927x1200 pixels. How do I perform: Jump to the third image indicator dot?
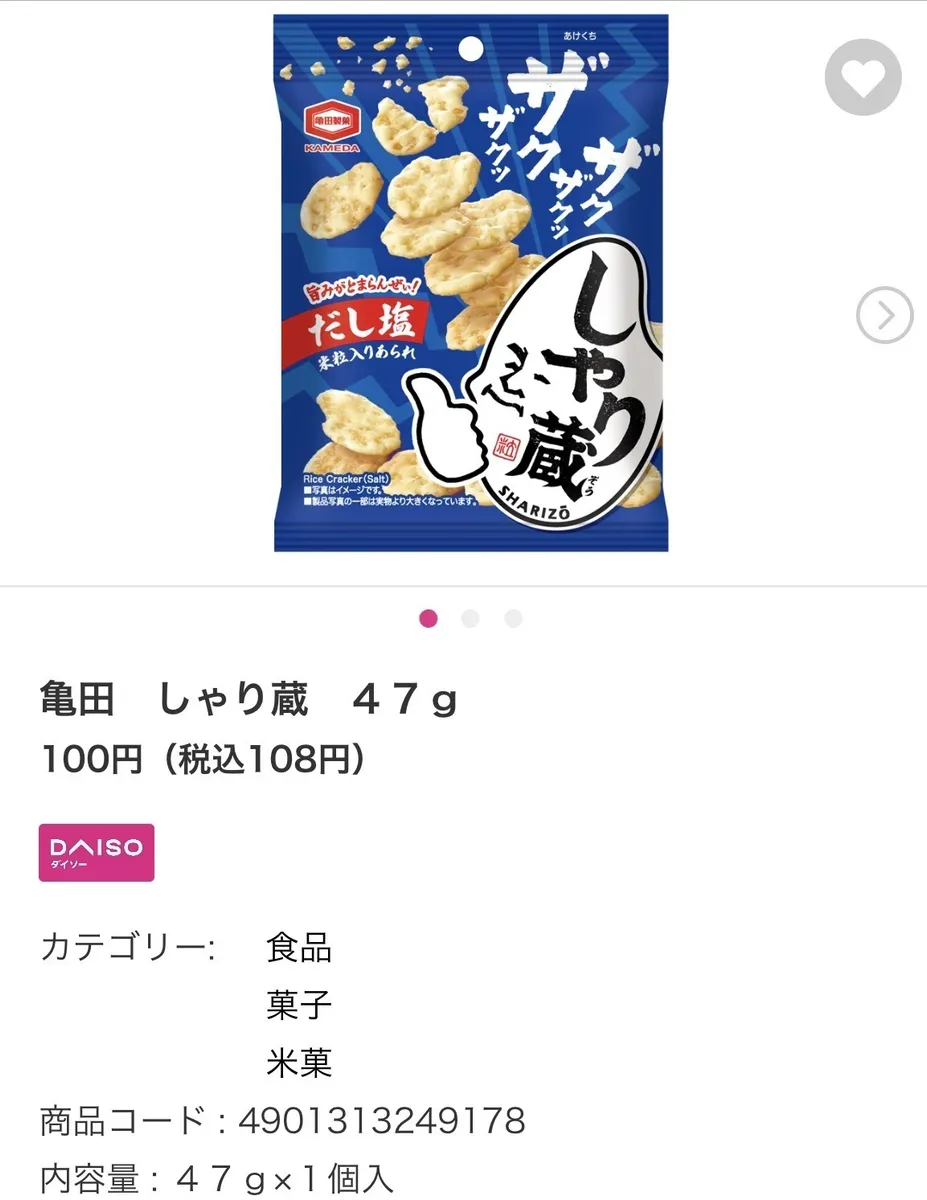point(513,619)
